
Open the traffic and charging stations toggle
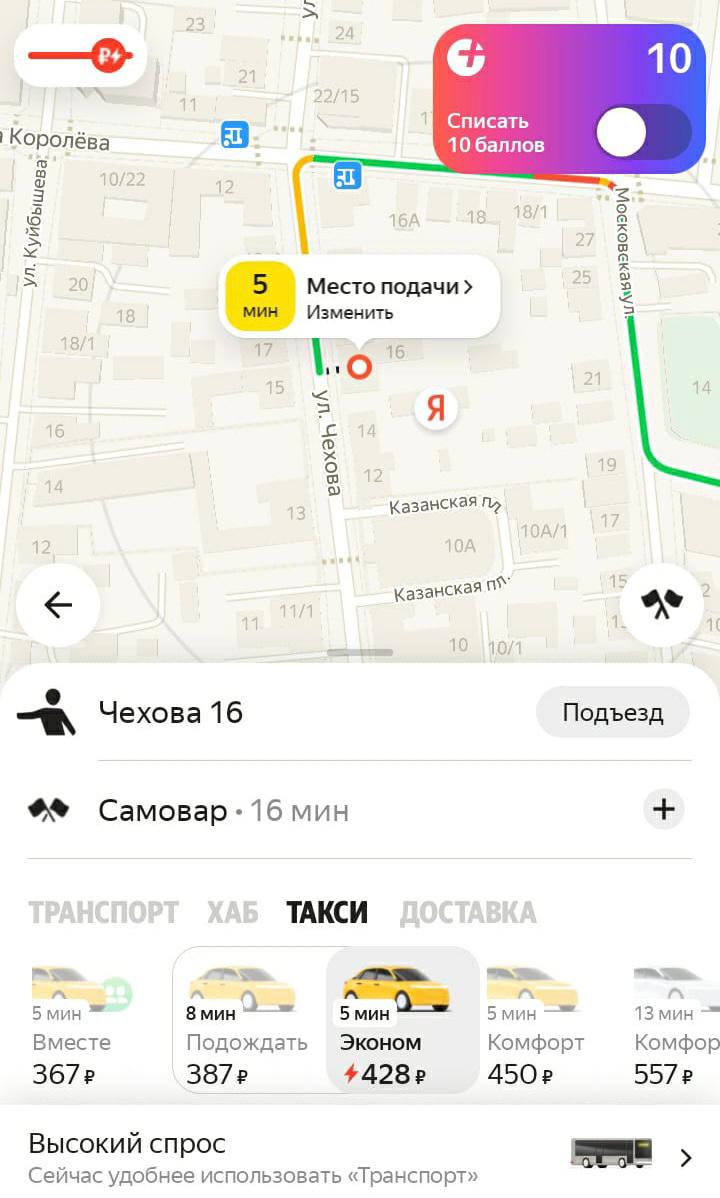click(80, 56)
